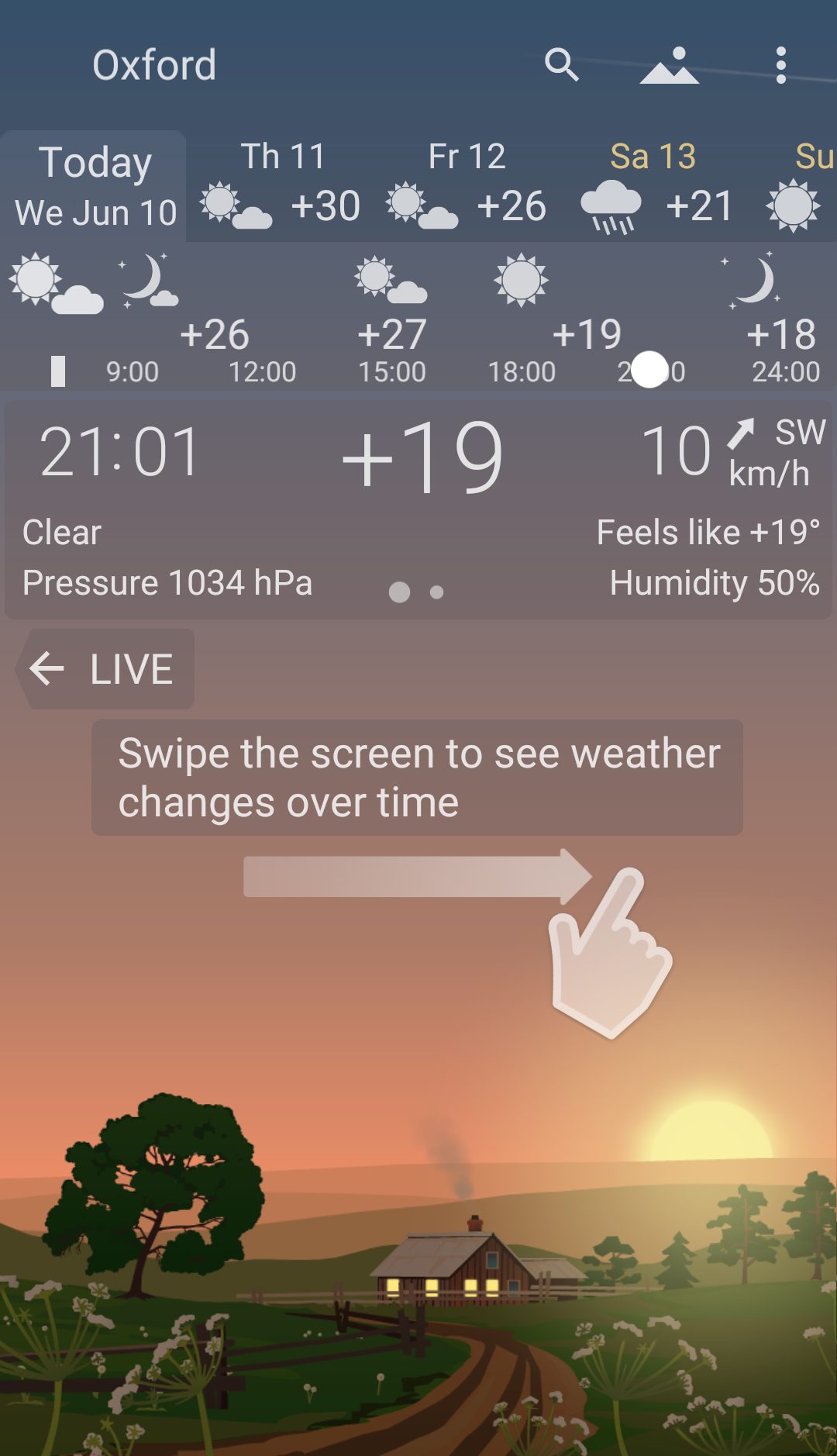Select the Today We Jun 10 tab
Viewport: 837px width, 1456px height.
[x=95, y=187]
